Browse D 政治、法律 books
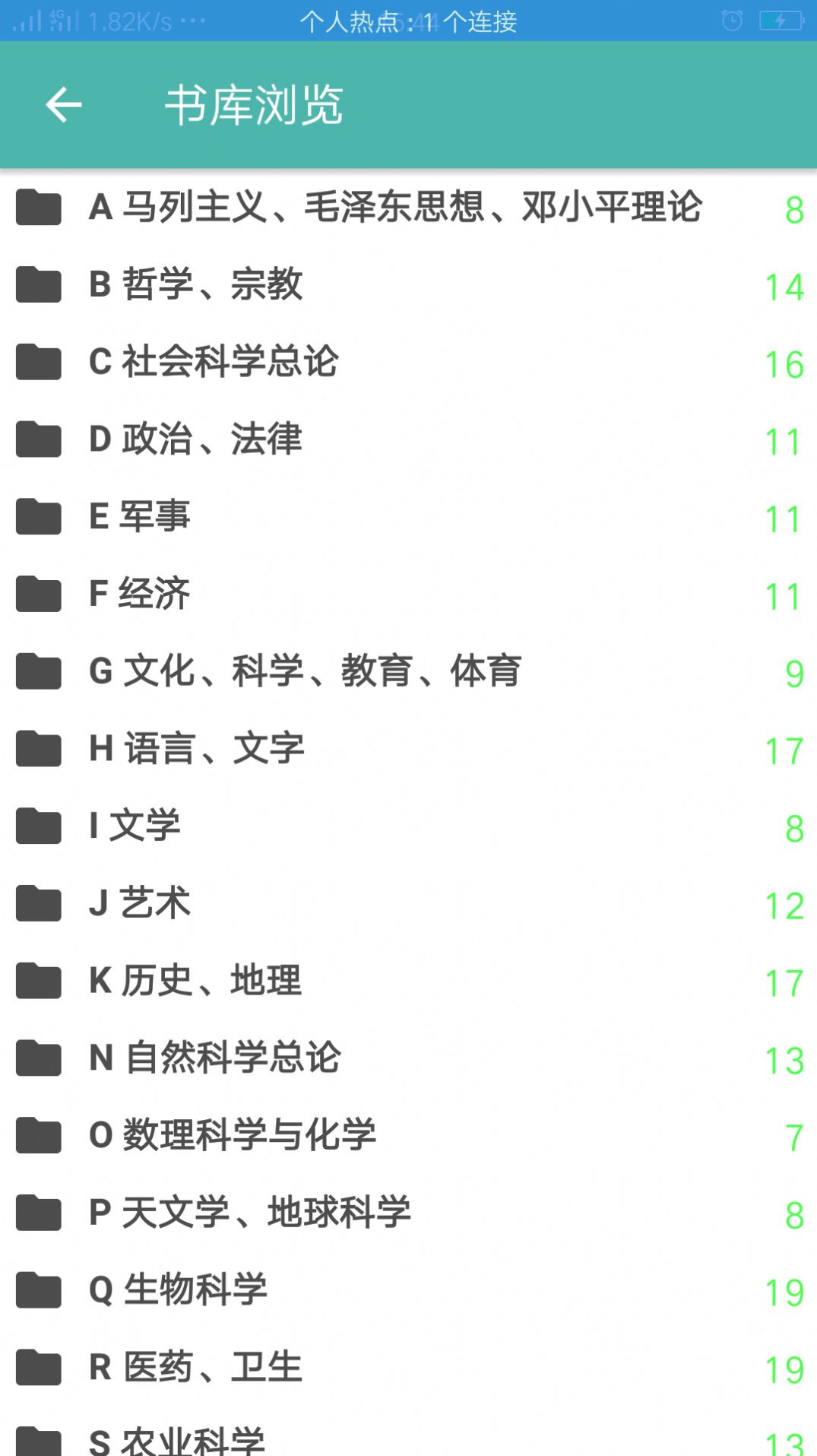The height and width of the screenshot is (1456, 817). pos(408,439)
